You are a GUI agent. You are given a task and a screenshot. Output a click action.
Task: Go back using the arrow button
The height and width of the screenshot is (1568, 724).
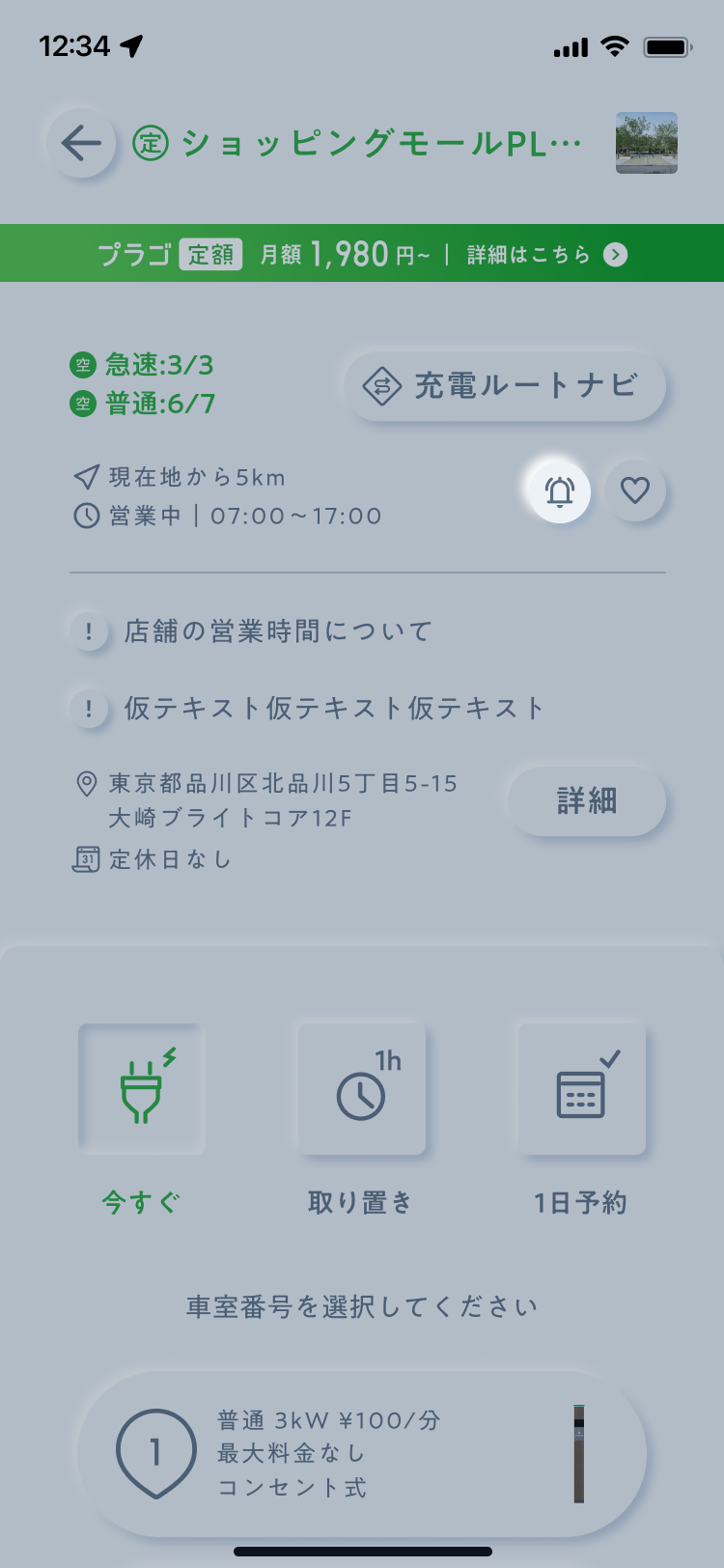click(82, 144)
